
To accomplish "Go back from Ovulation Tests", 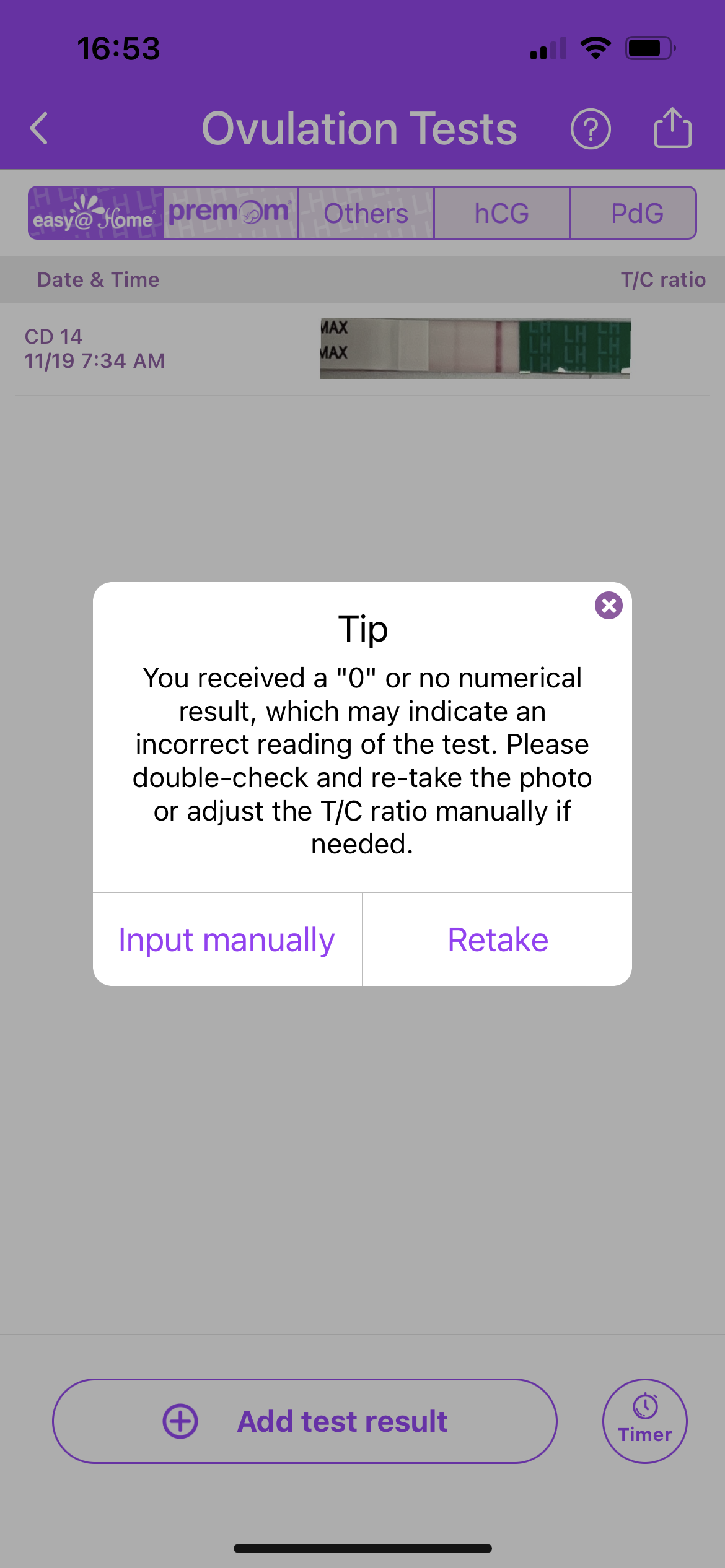I will [x=39, y=129].
